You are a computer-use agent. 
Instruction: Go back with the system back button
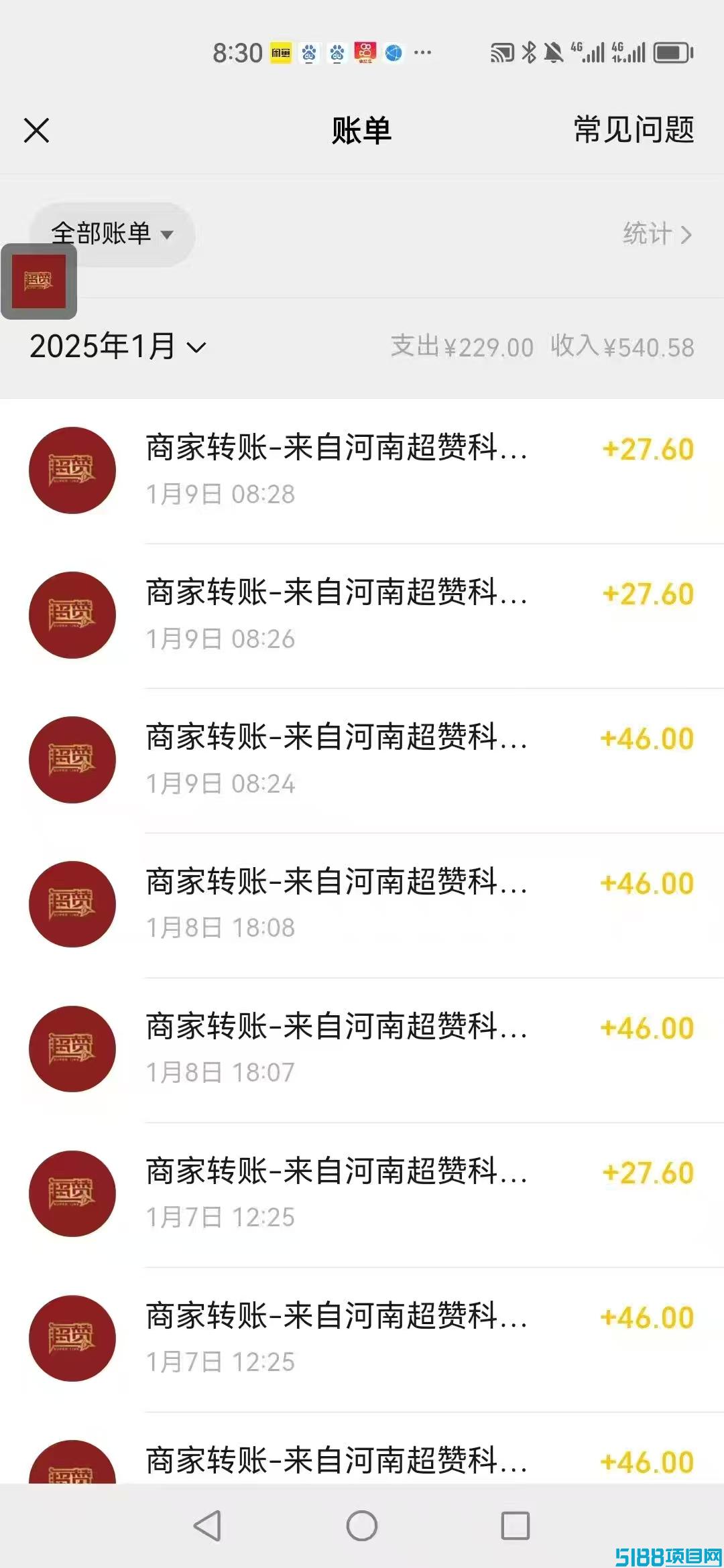point(207,1526)
